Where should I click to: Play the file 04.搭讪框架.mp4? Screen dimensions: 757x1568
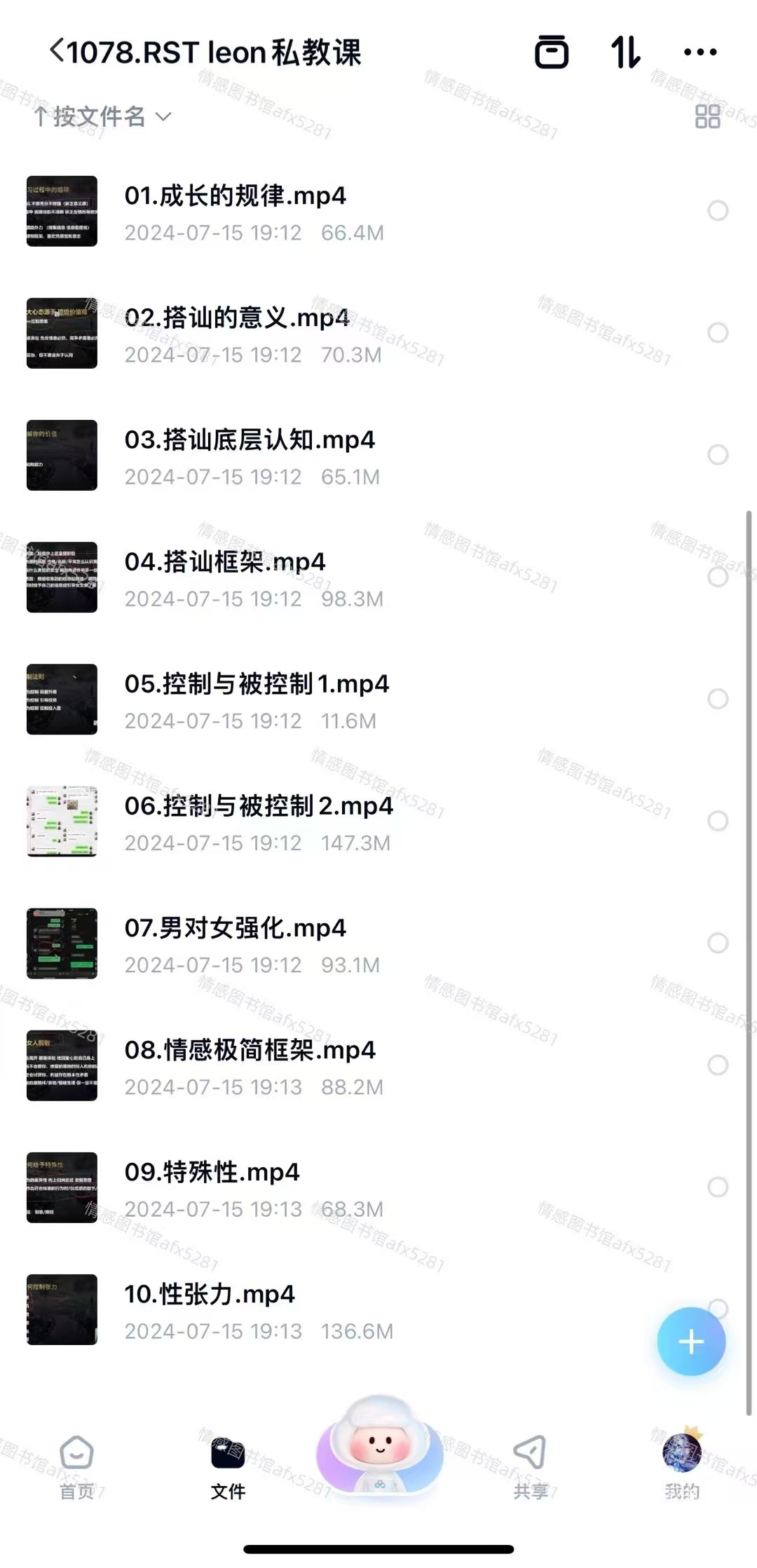click(x=224, y=562)
